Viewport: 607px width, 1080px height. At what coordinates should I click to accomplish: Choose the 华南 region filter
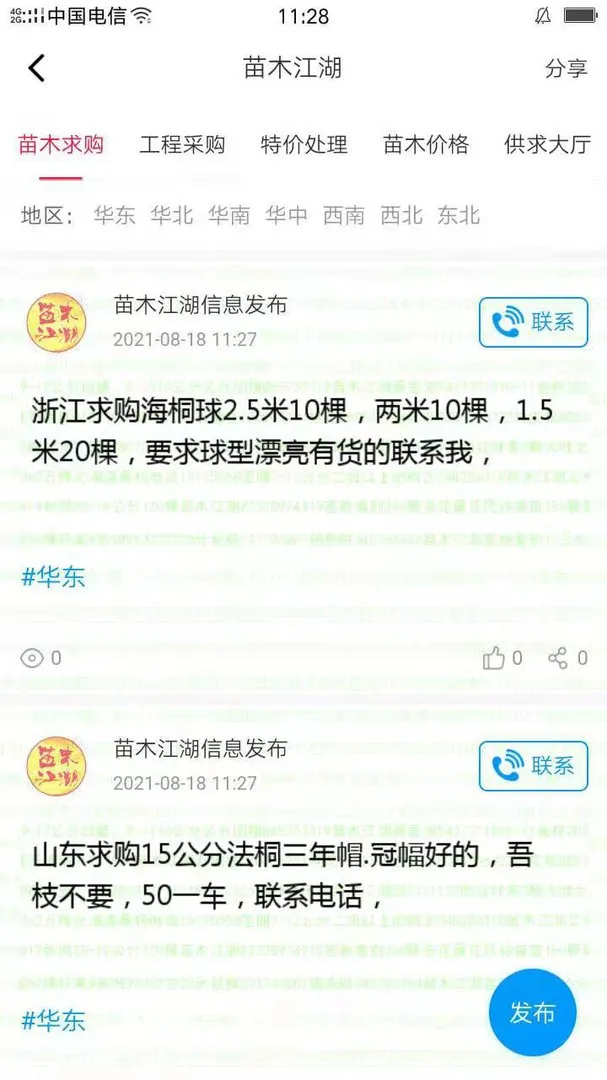pyautogui.click(x=229, y=215)
